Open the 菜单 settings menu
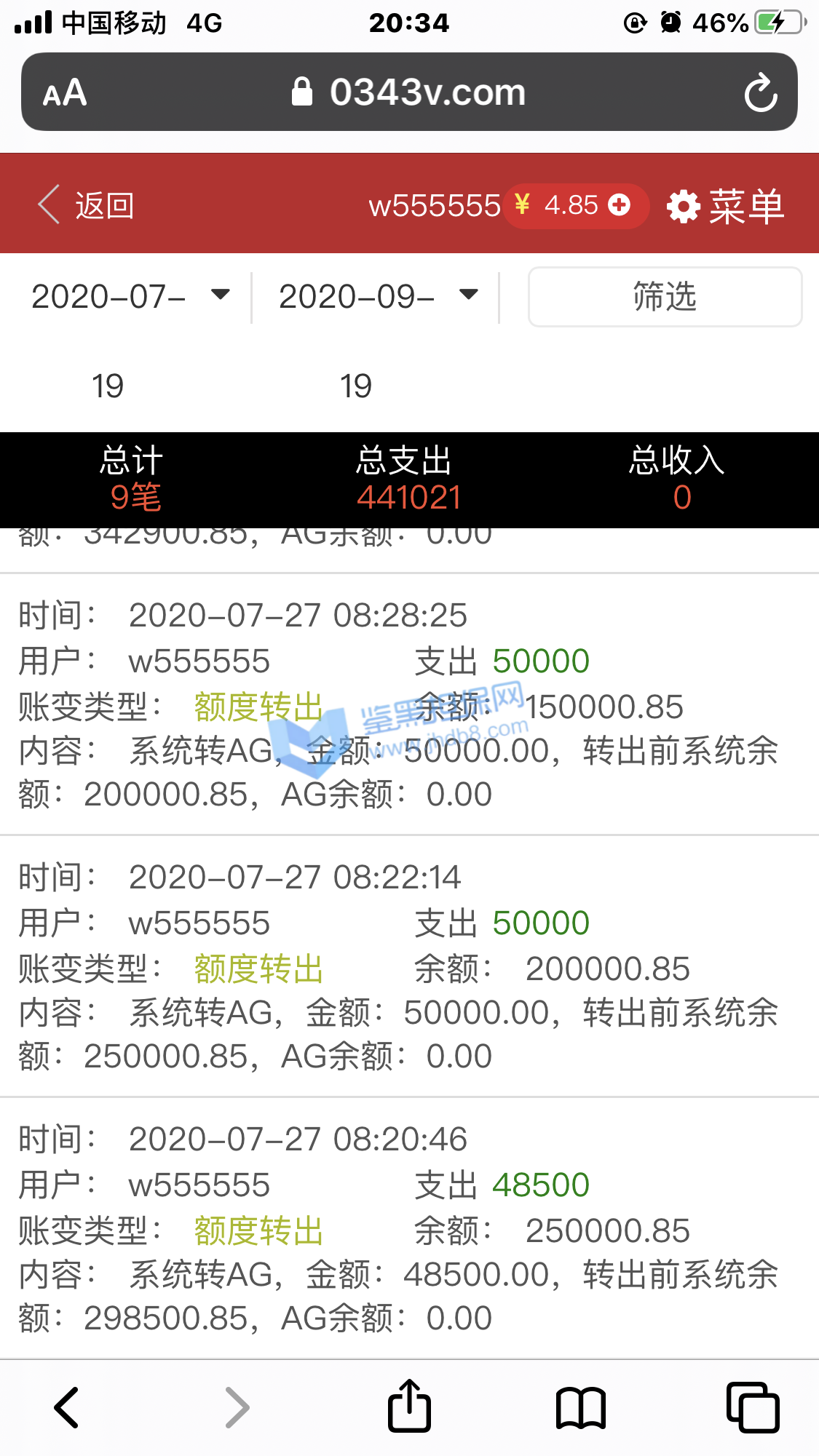 pos(725,206)
